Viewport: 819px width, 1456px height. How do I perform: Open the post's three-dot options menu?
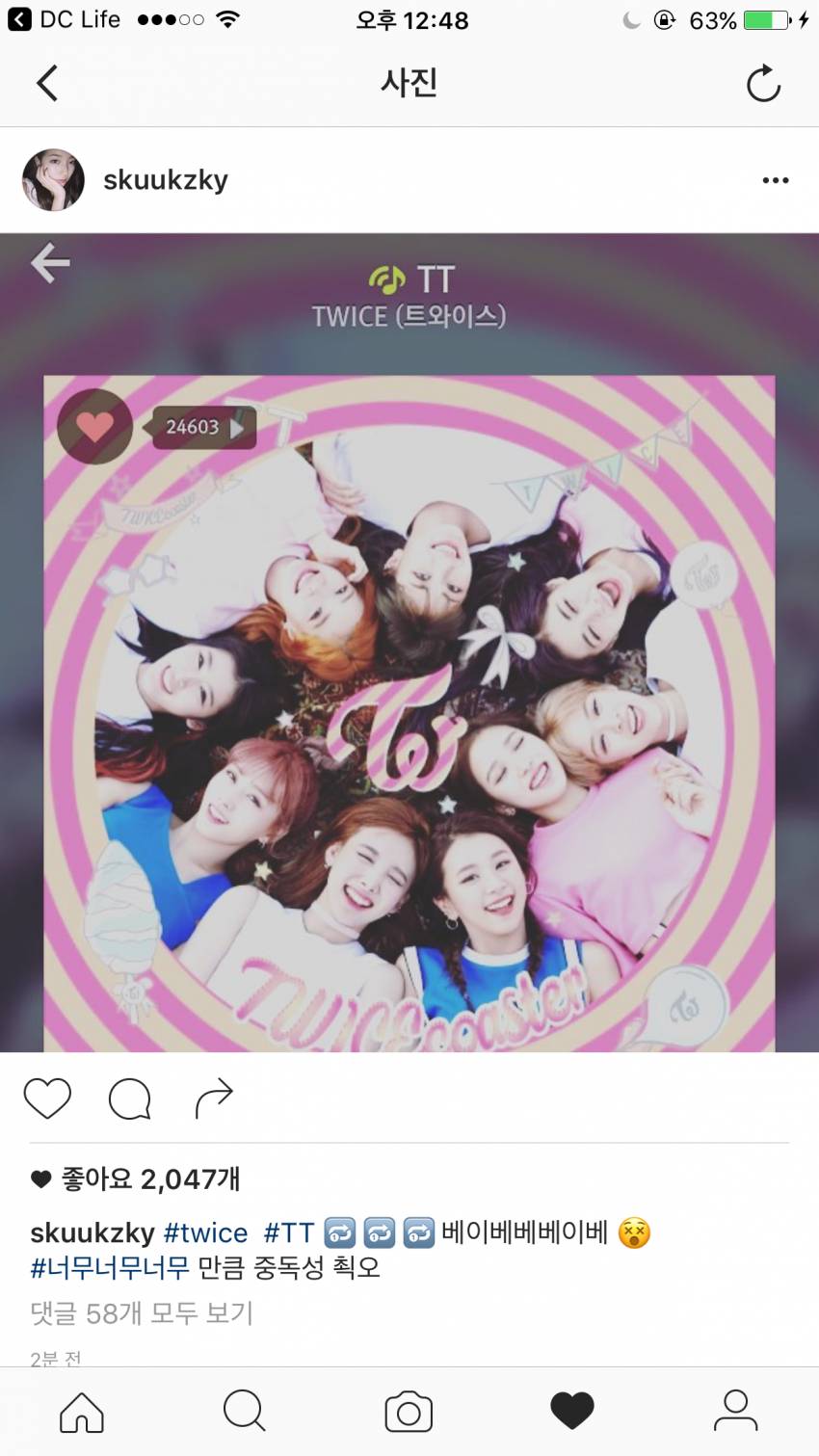(775, 180)
